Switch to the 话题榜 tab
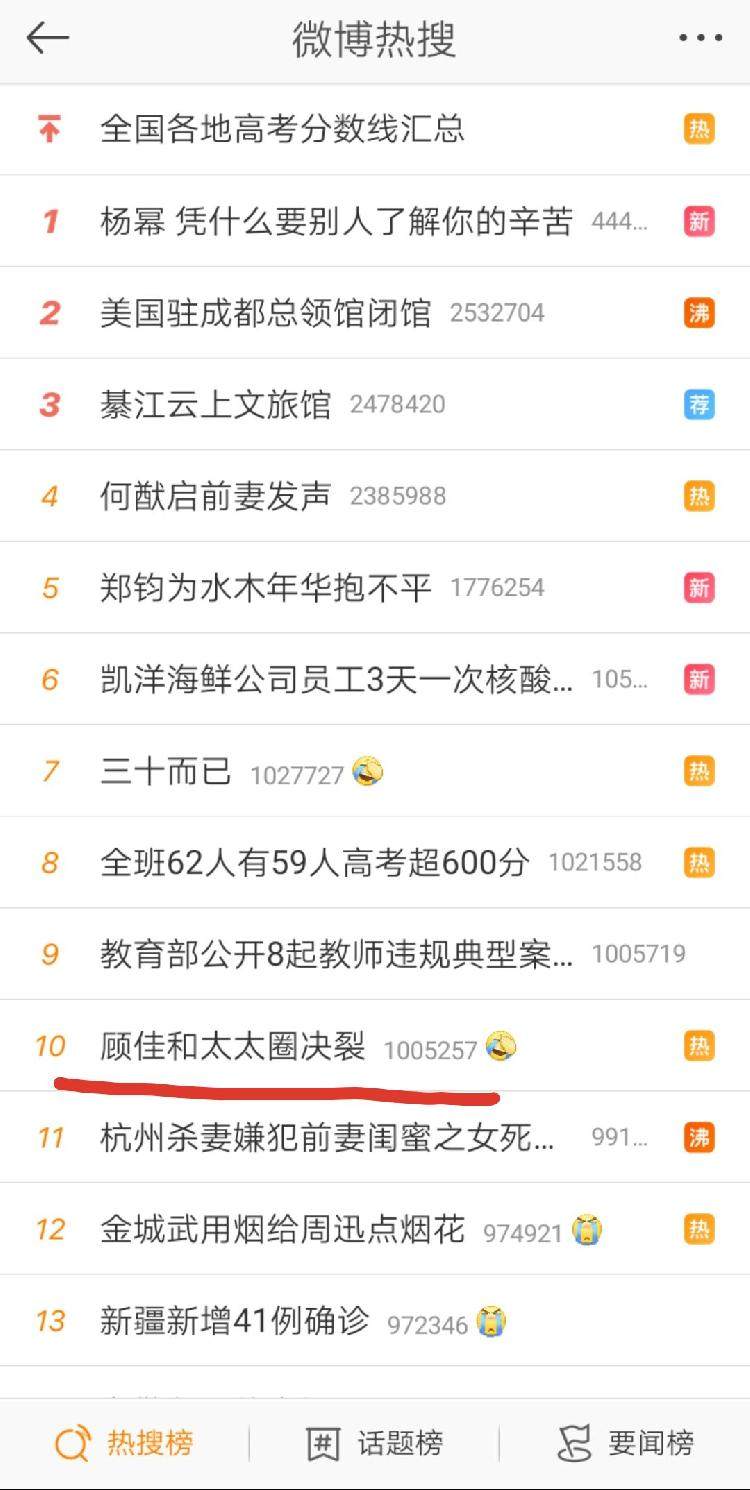The height and width of the screenshot is (1490, 750). [x=374, y=1443]
